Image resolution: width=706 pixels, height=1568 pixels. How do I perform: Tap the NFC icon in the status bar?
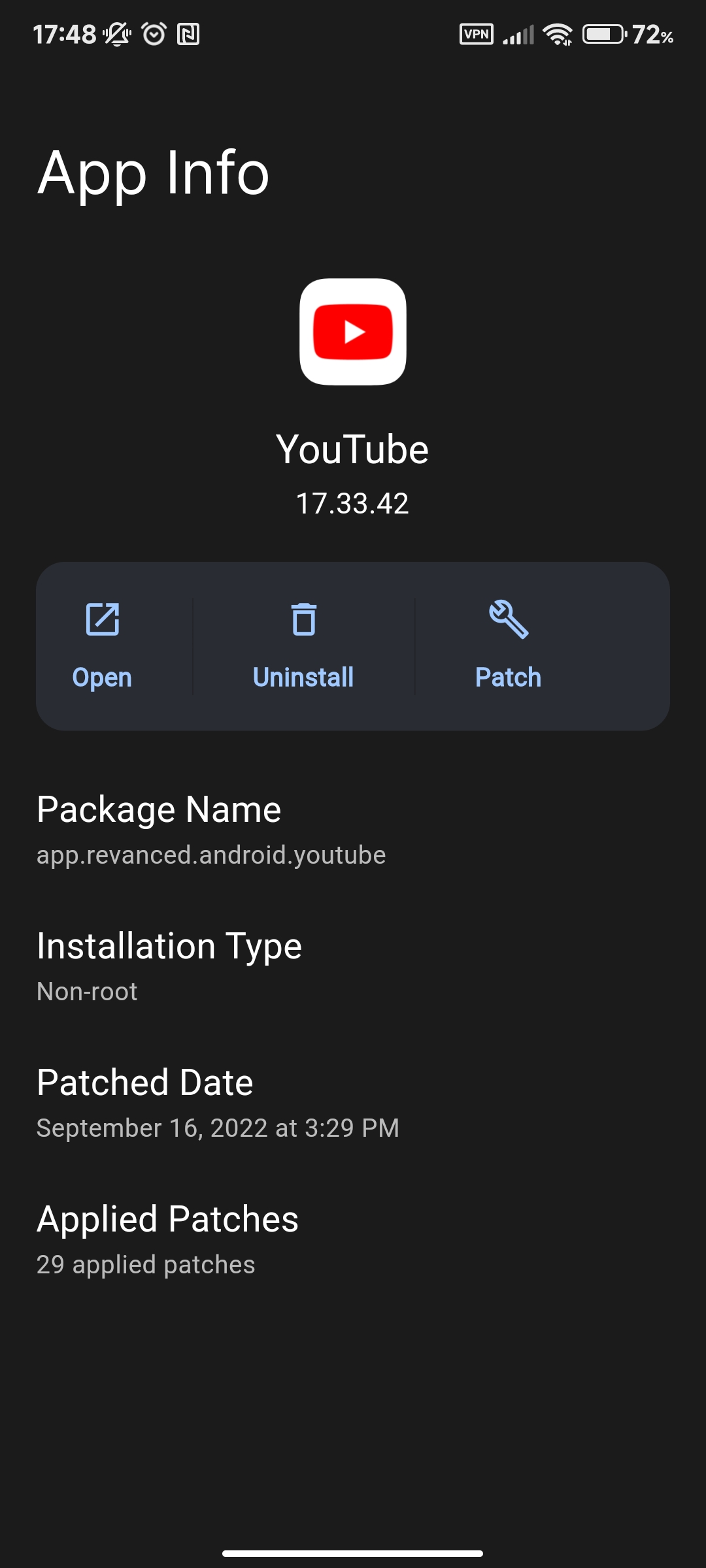coord(188,34)
